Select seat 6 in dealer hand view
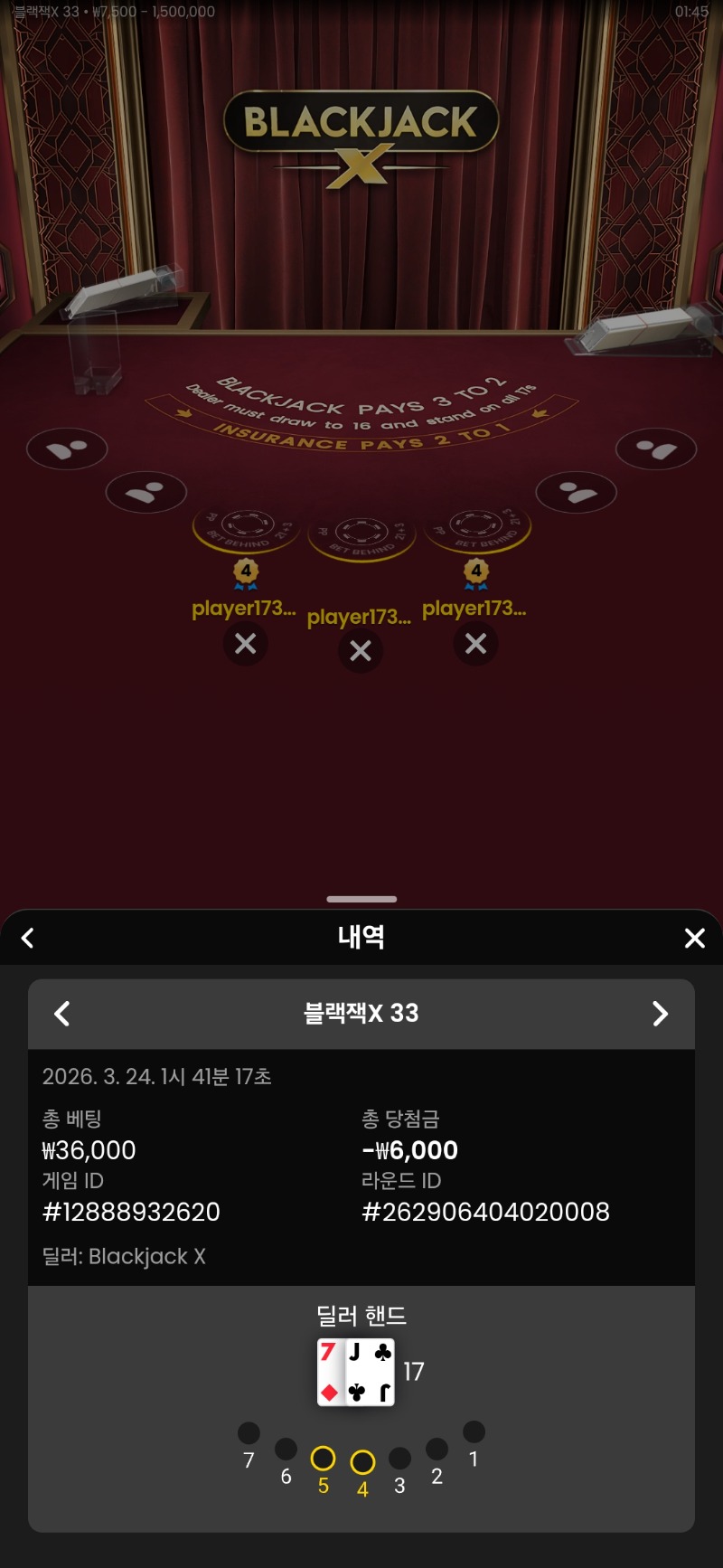723x1568 pixels. click(286, 1450)
